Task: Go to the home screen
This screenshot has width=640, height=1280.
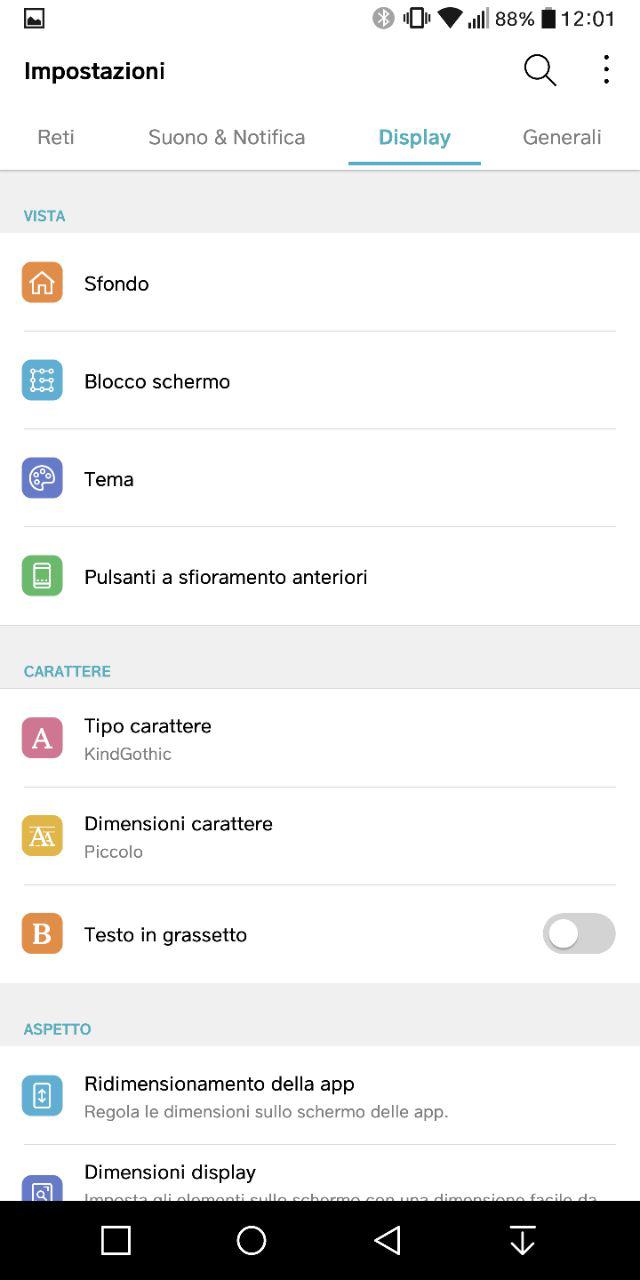Action: [x=251, y=1240]
